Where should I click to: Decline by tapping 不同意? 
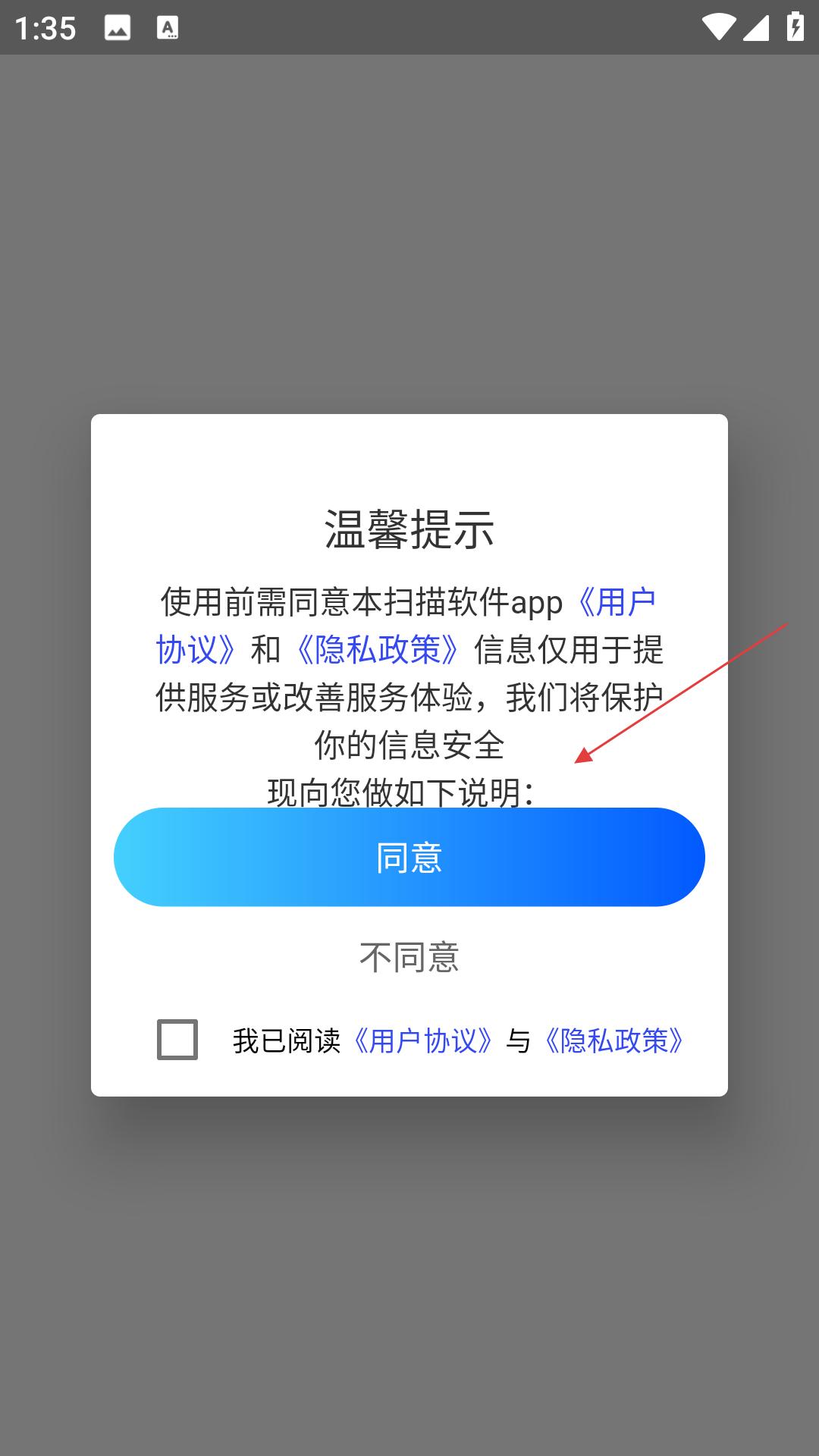pos(409,957)
